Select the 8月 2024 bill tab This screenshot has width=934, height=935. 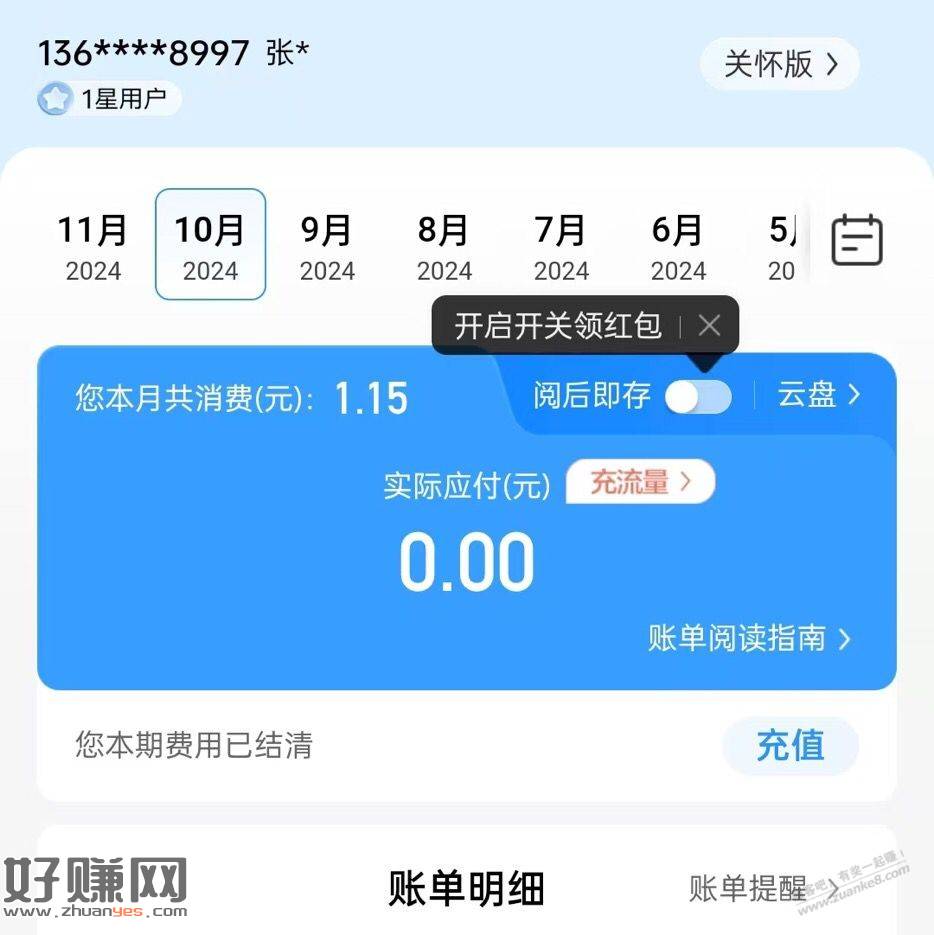pyautogui.click(x=444, y=245)
